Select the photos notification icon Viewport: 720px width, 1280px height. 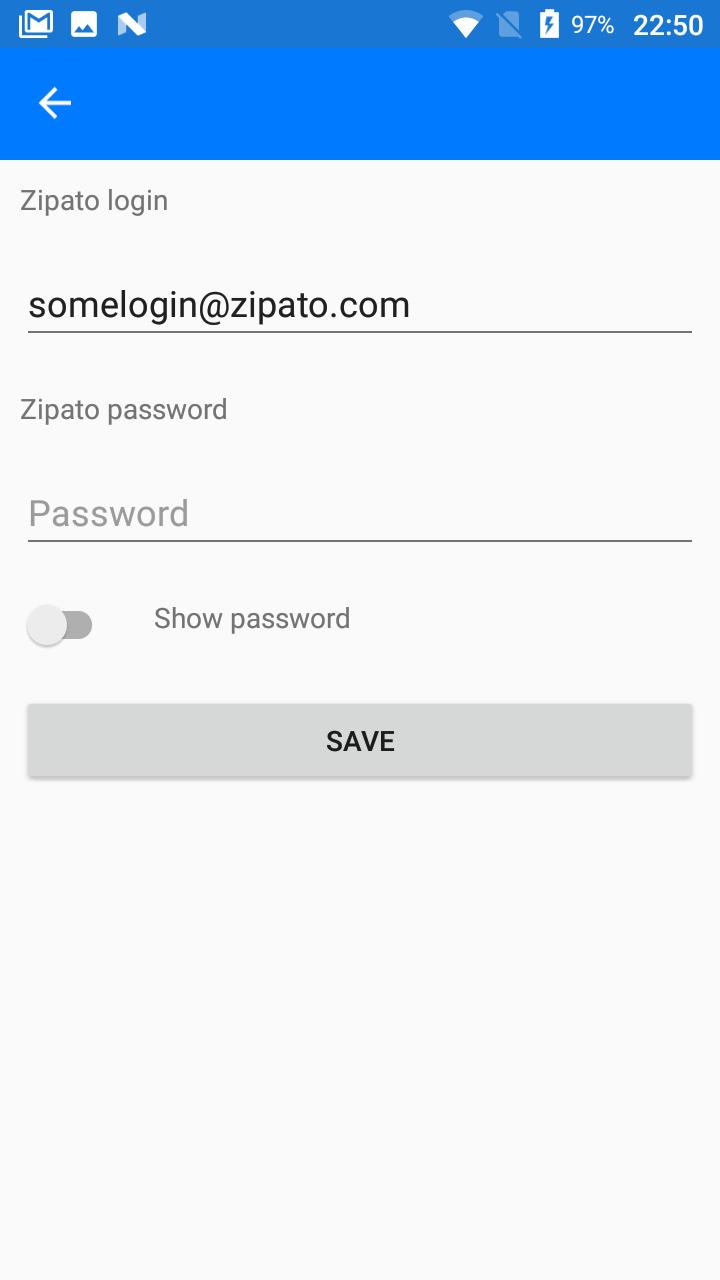coord(84,22)
